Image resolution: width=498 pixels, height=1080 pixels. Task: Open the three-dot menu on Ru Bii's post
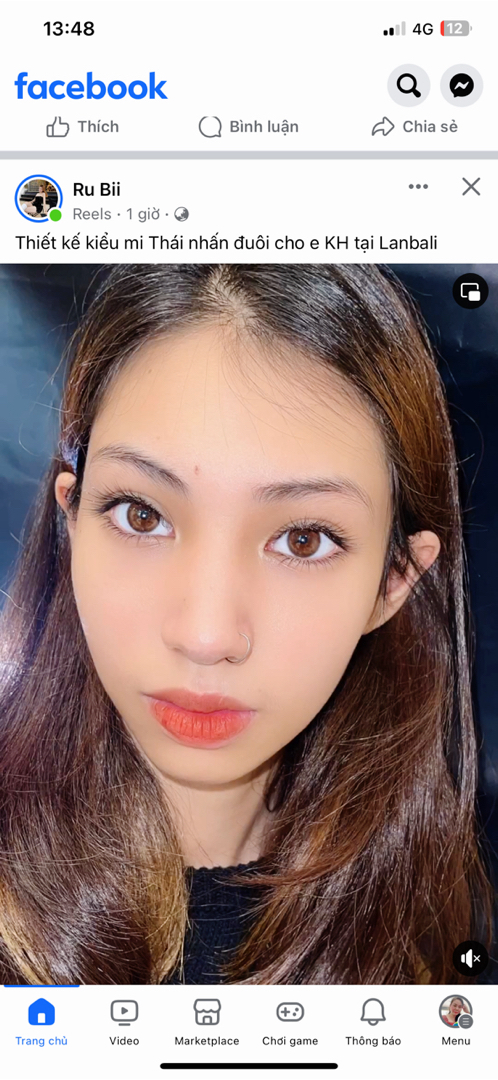click(x=418, y=187)
